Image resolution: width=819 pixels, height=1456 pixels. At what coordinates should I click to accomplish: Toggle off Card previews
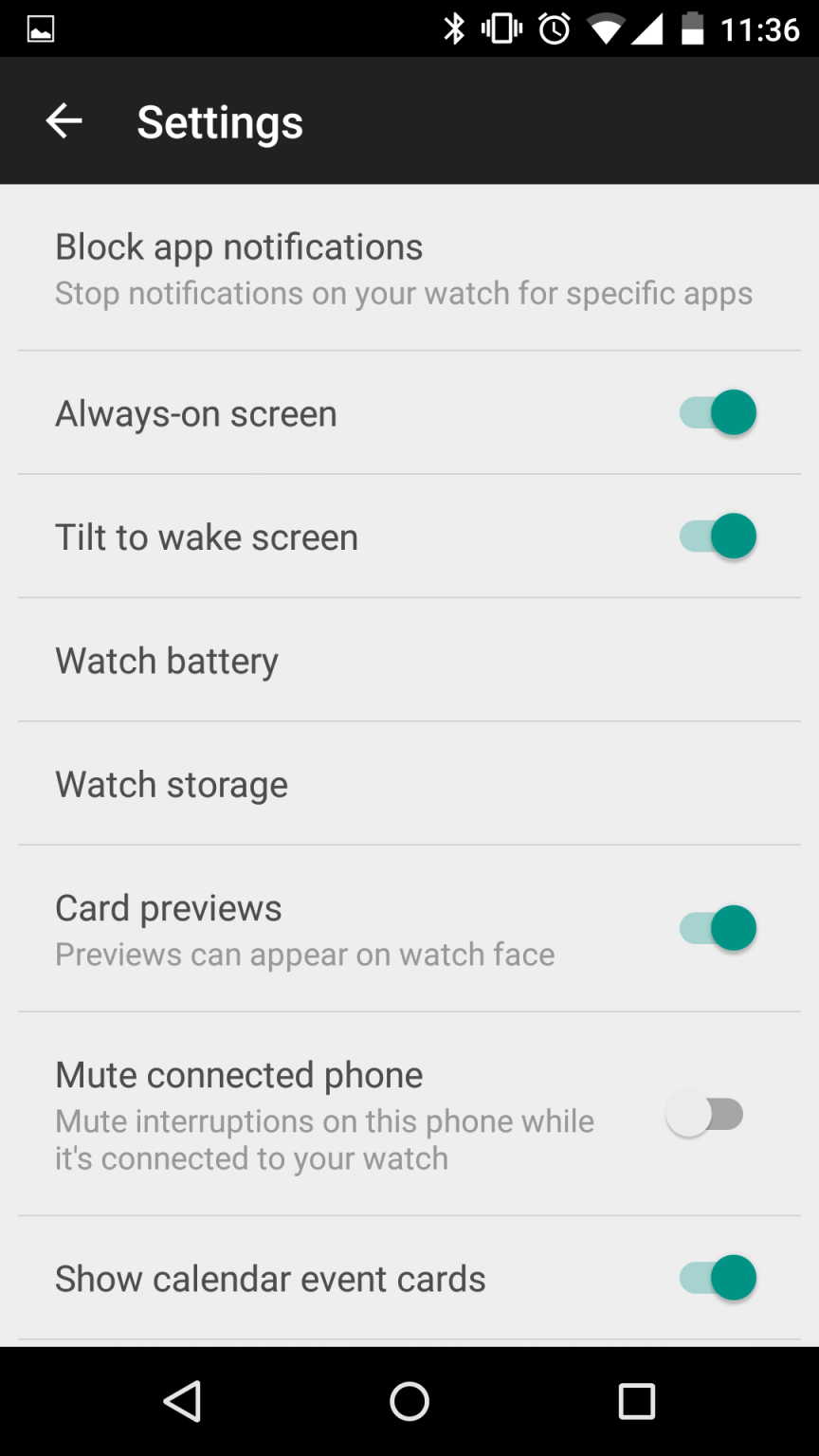tap(717, 928)
